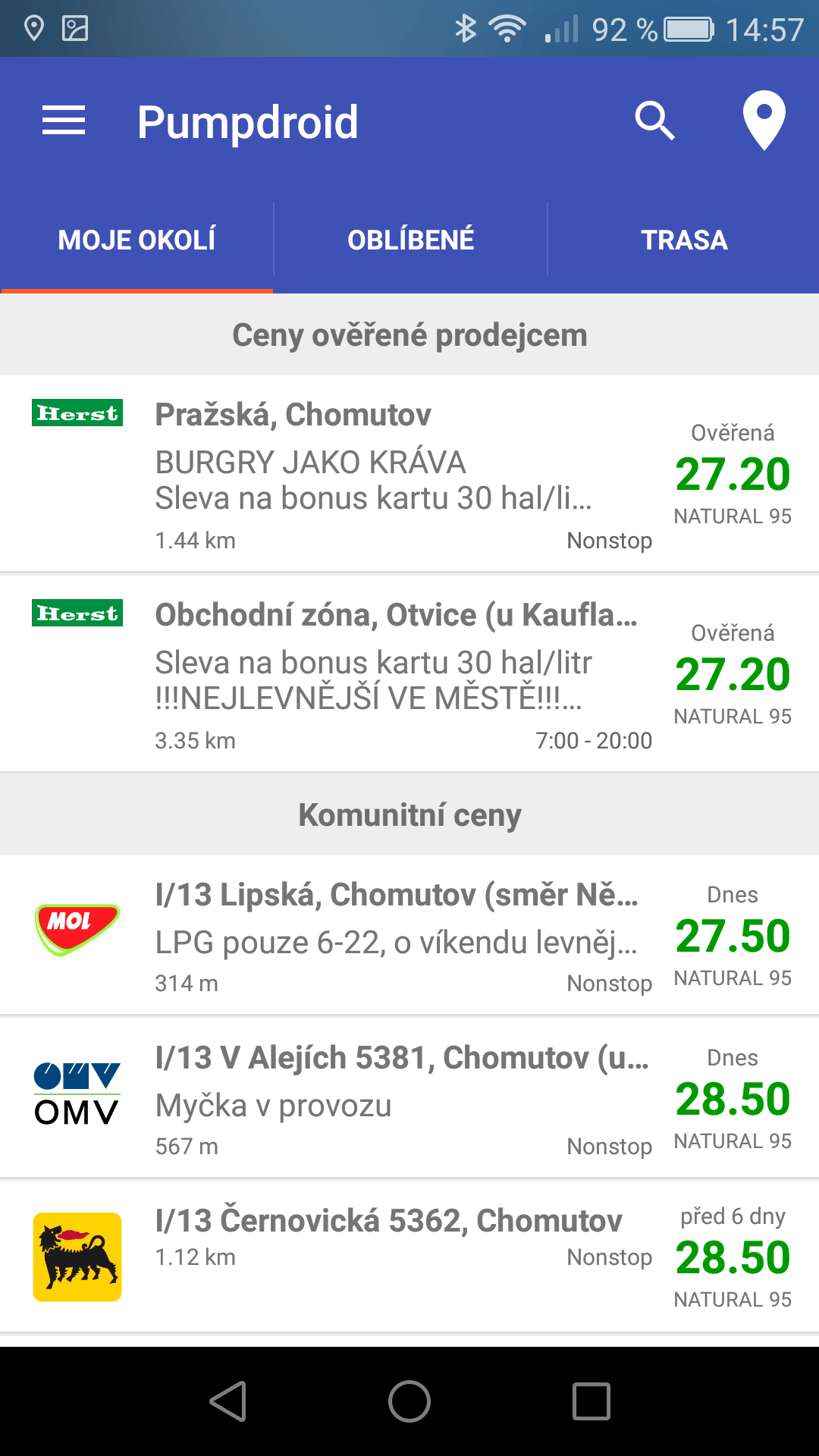The width and height of the screenshot is (819, 1456).
Task: Open the Herst station at Pražská, Chomutov
Action: point(409,474)
